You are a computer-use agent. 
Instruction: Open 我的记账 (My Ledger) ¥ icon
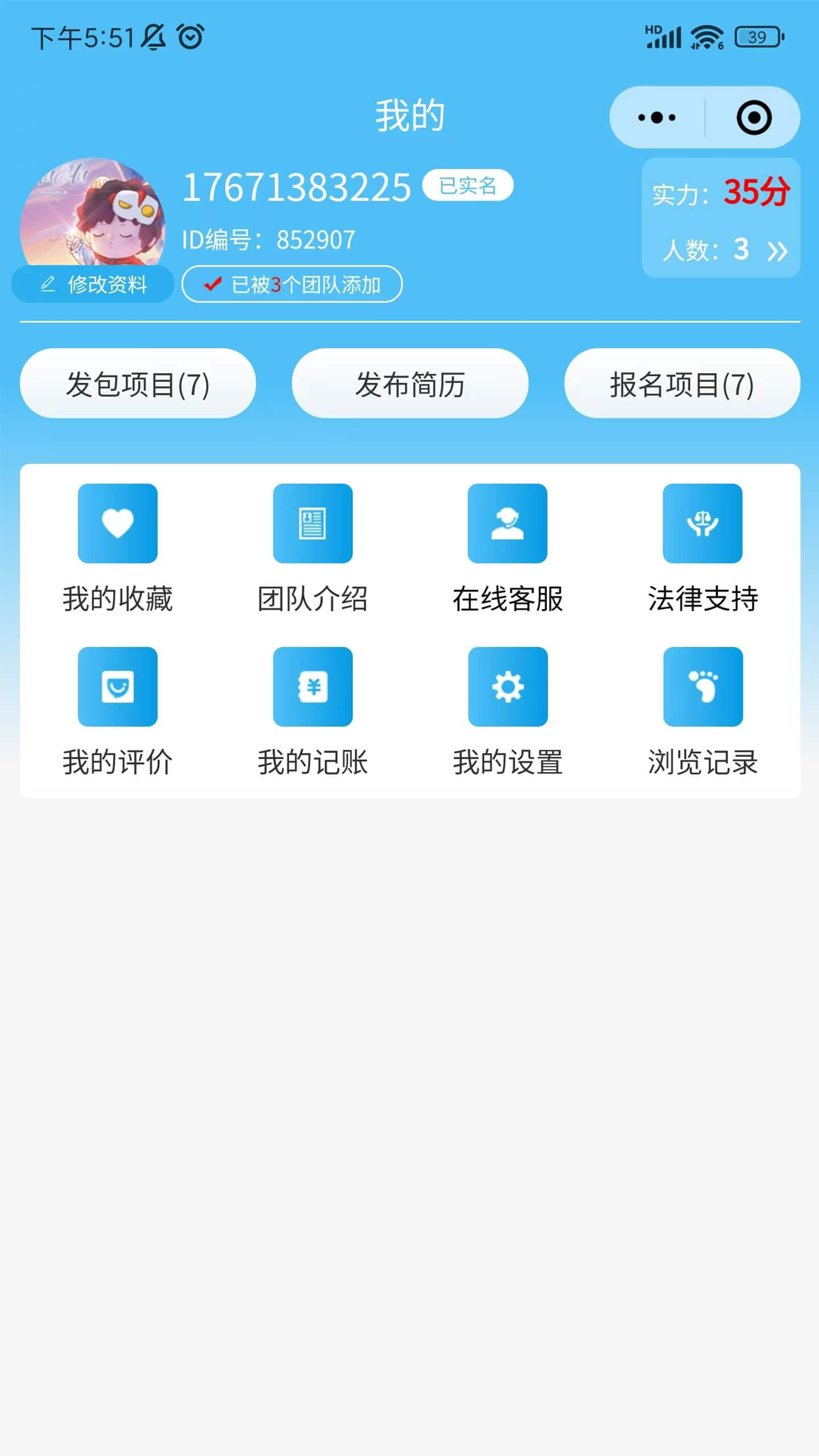(x=312, y=686)
